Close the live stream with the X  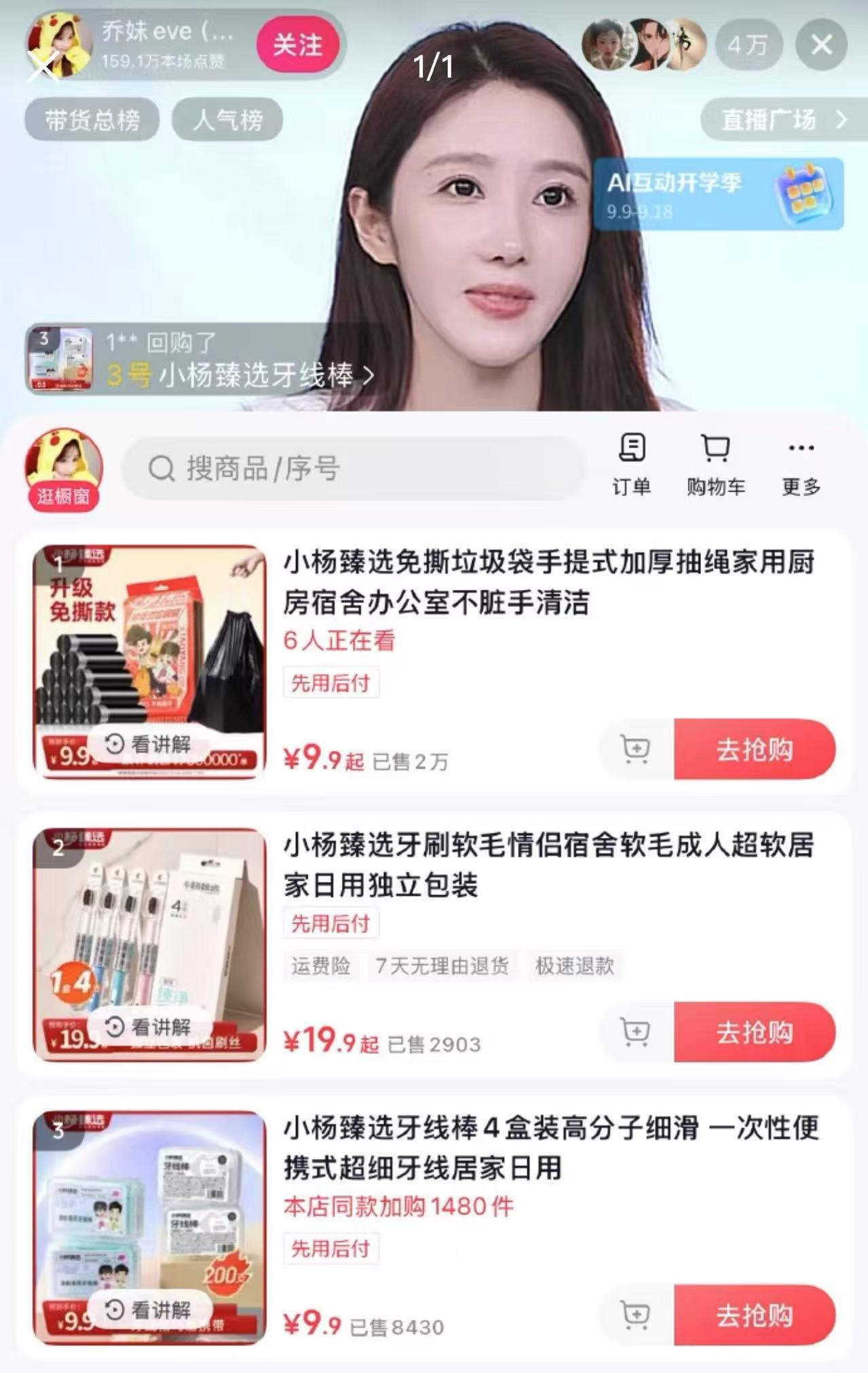[x=821, y=45]
